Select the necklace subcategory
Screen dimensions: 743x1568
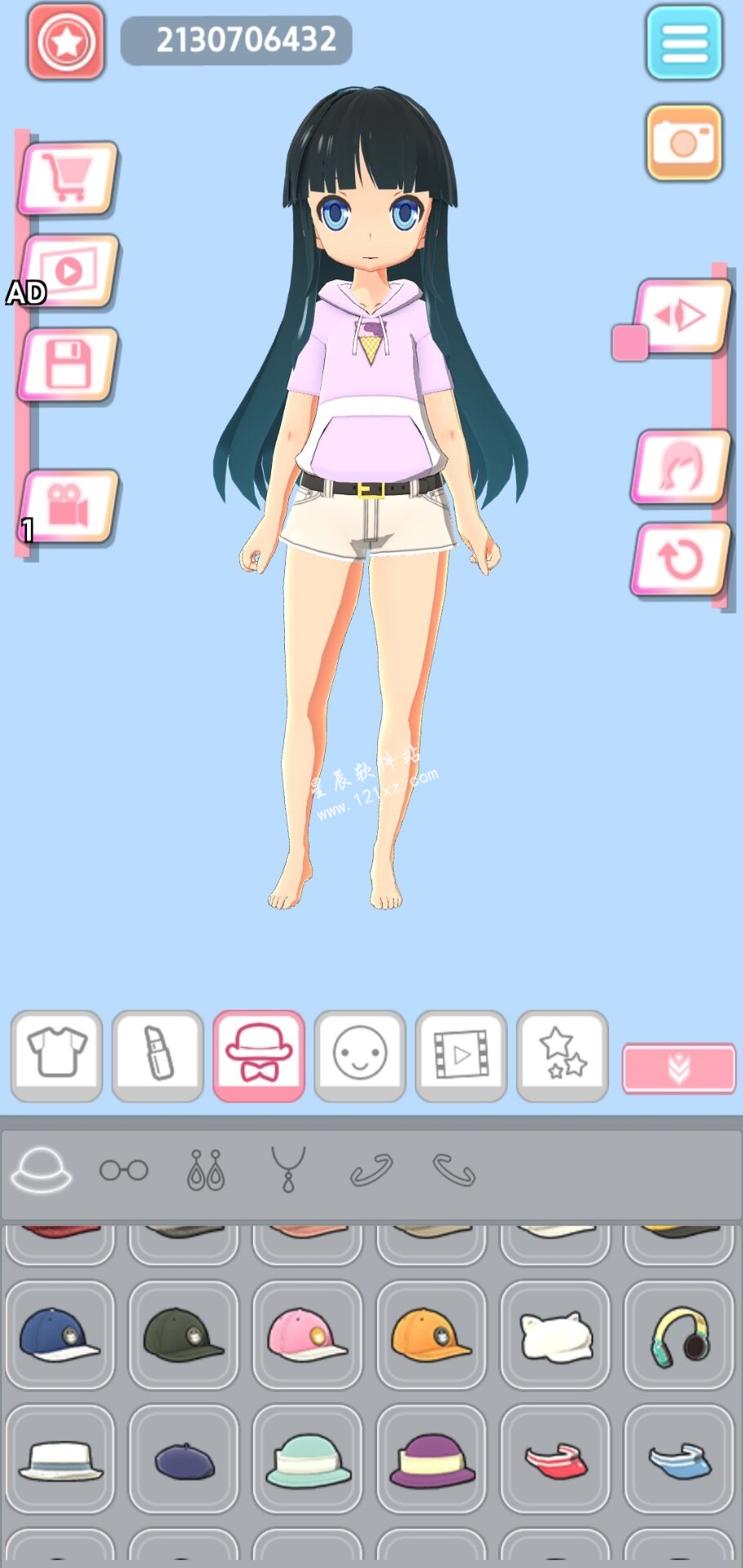point(288,1169)
